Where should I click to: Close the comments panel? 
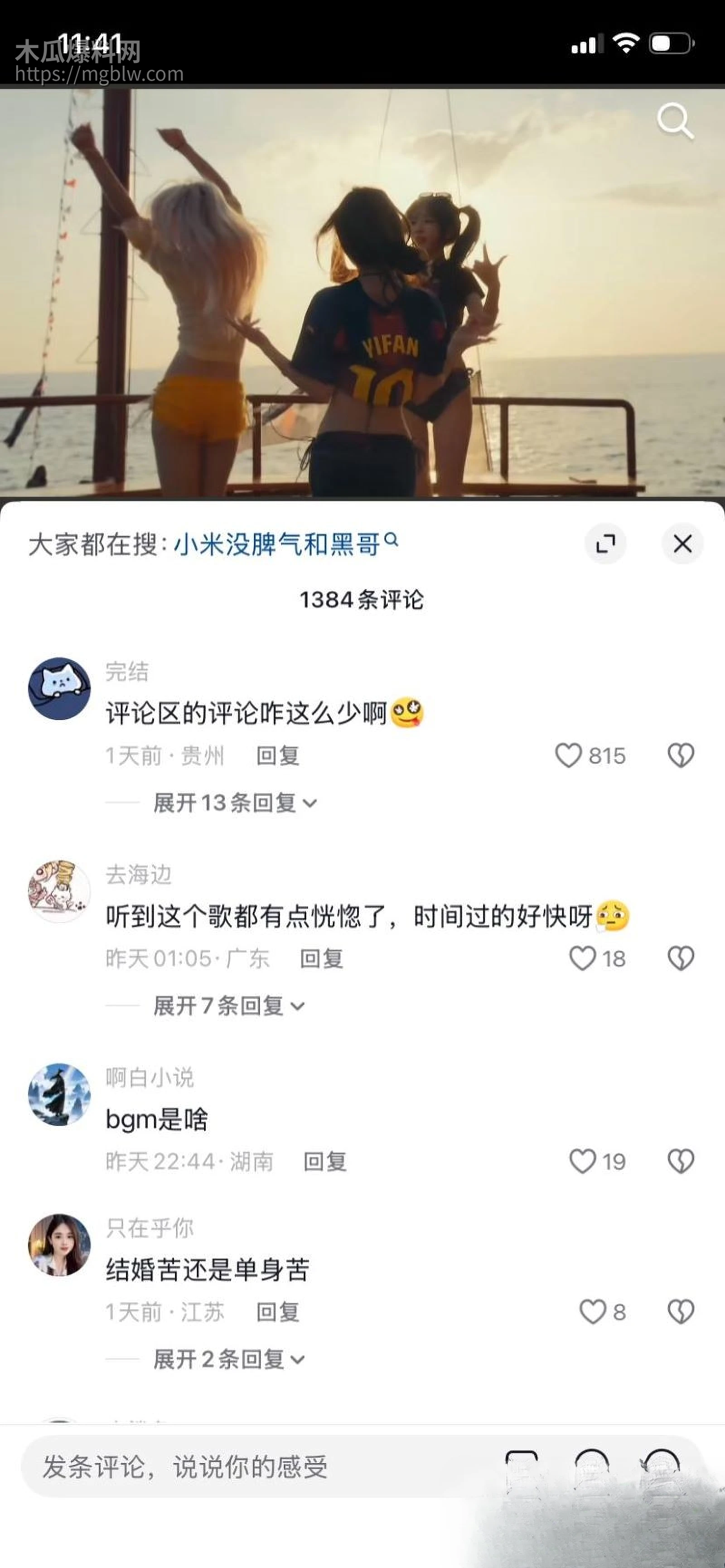[x=683, y=544]
